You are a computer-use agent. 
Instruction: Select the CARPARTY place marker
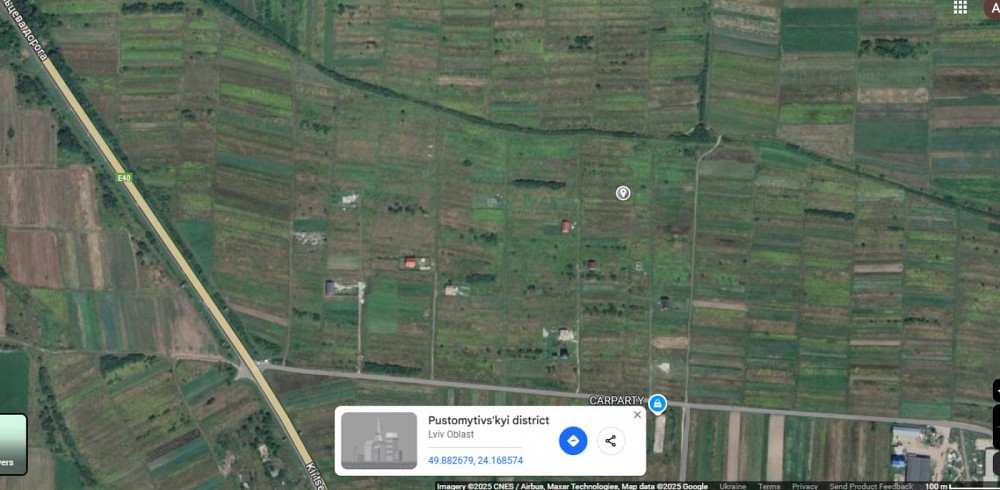click(657, 403)
